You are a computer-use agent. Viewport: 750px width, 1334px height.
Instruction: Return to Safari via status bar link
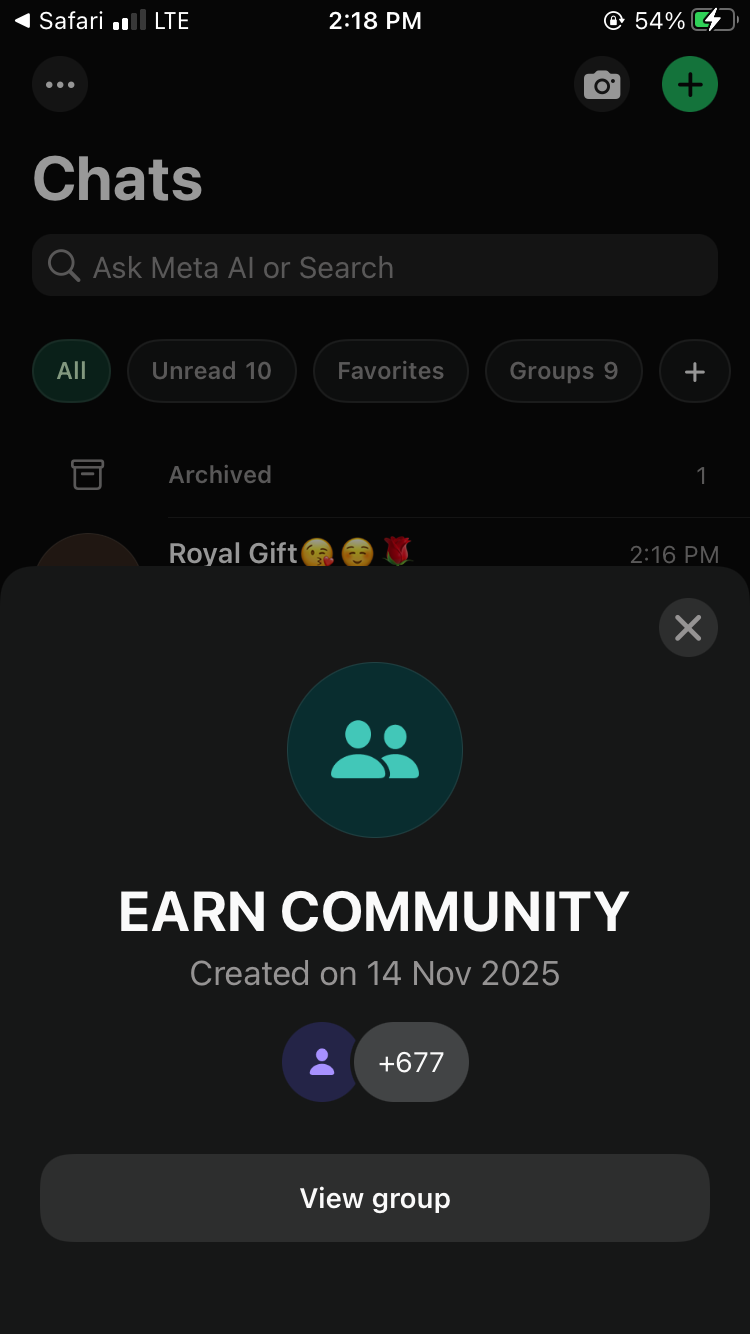click(x=60, y=20)
